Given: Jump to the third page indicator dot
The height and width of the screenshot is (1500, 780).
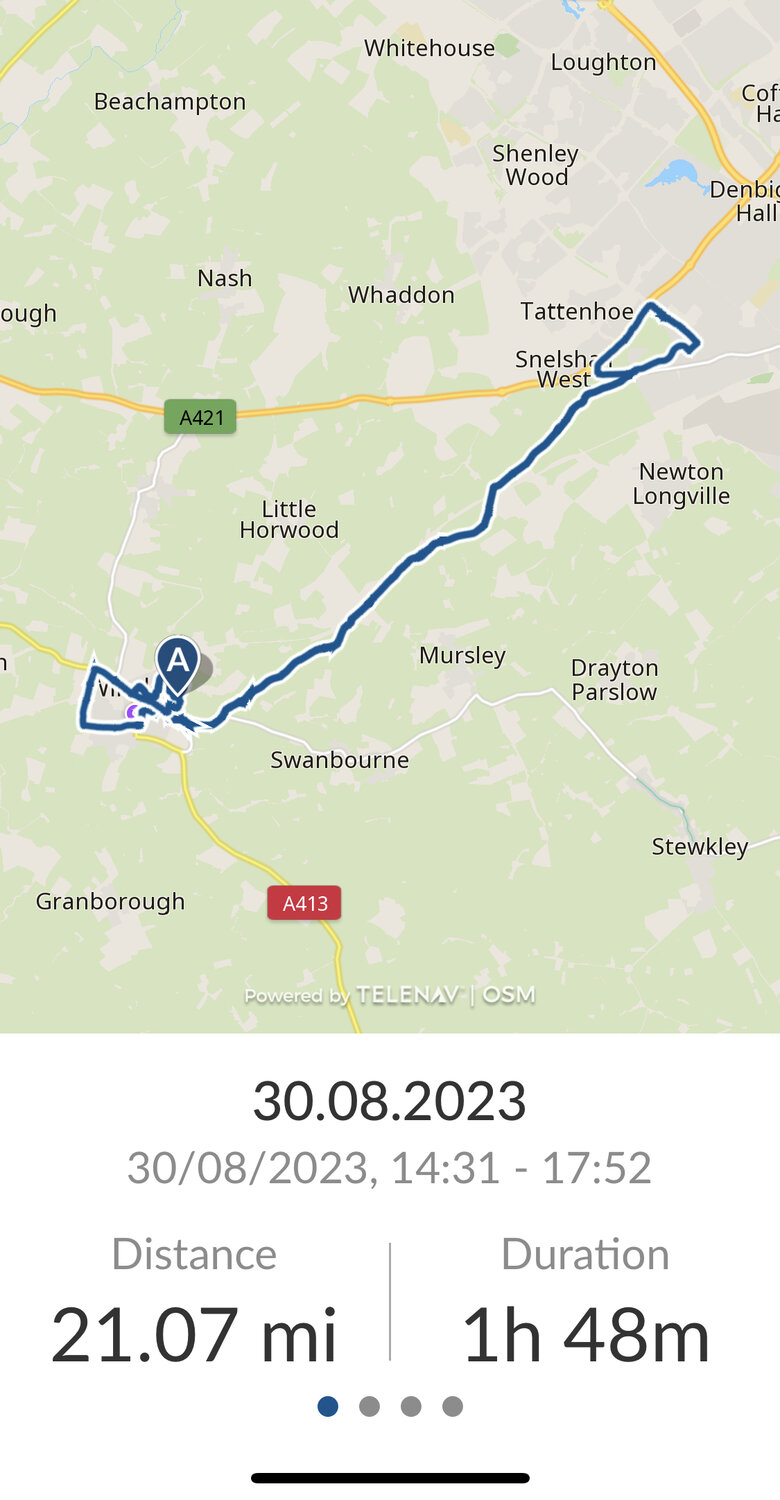Looking at the screenshot, I should (411, 1407).
